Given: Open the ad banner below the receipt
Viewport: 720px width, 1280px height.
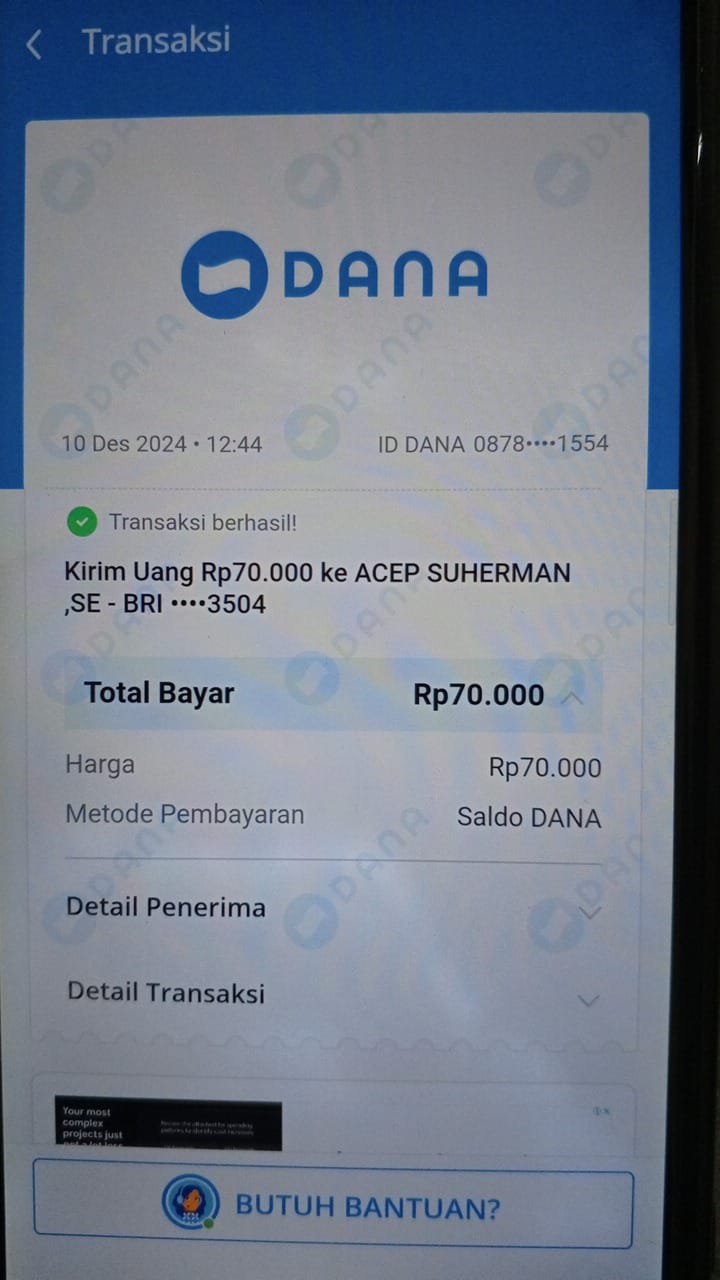Looking at the screenshot, I should 168,1125.
